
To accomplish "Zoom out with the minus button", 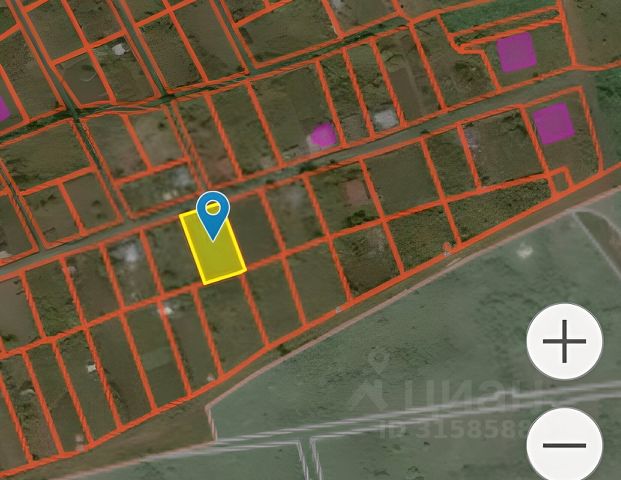I will pos(564,444).
